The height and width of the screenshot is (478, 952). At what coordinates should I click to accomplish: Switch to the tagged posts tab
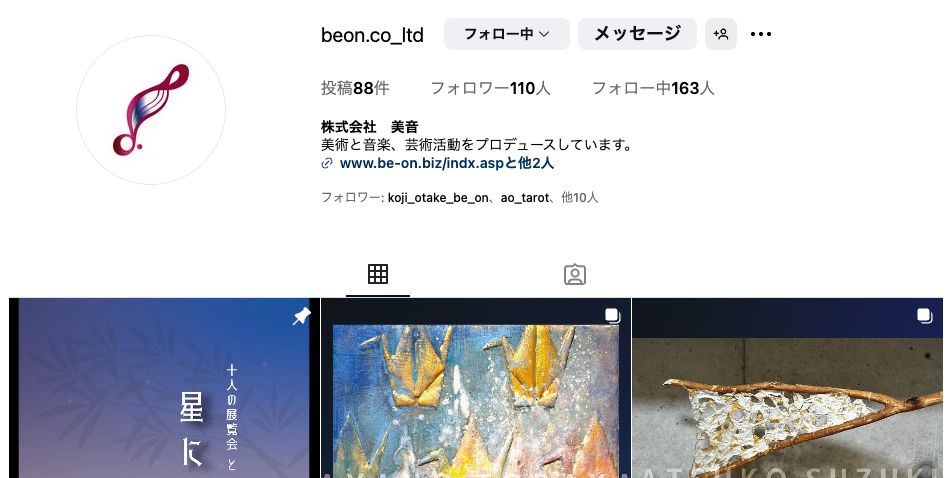point(574,275)
